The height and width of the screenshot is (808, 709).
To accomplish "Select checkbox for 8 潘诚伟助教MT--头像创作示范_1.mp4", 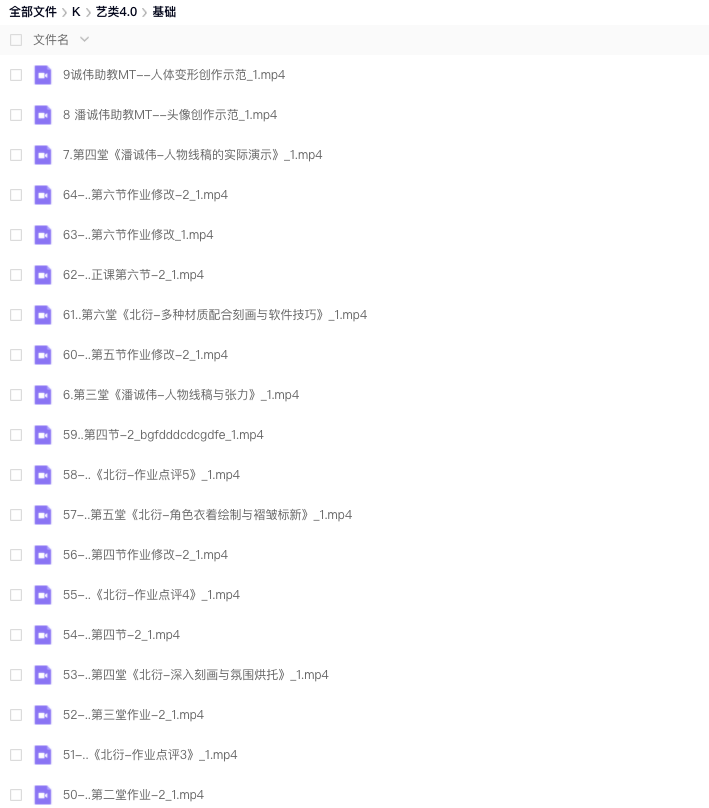I will 16,115.
